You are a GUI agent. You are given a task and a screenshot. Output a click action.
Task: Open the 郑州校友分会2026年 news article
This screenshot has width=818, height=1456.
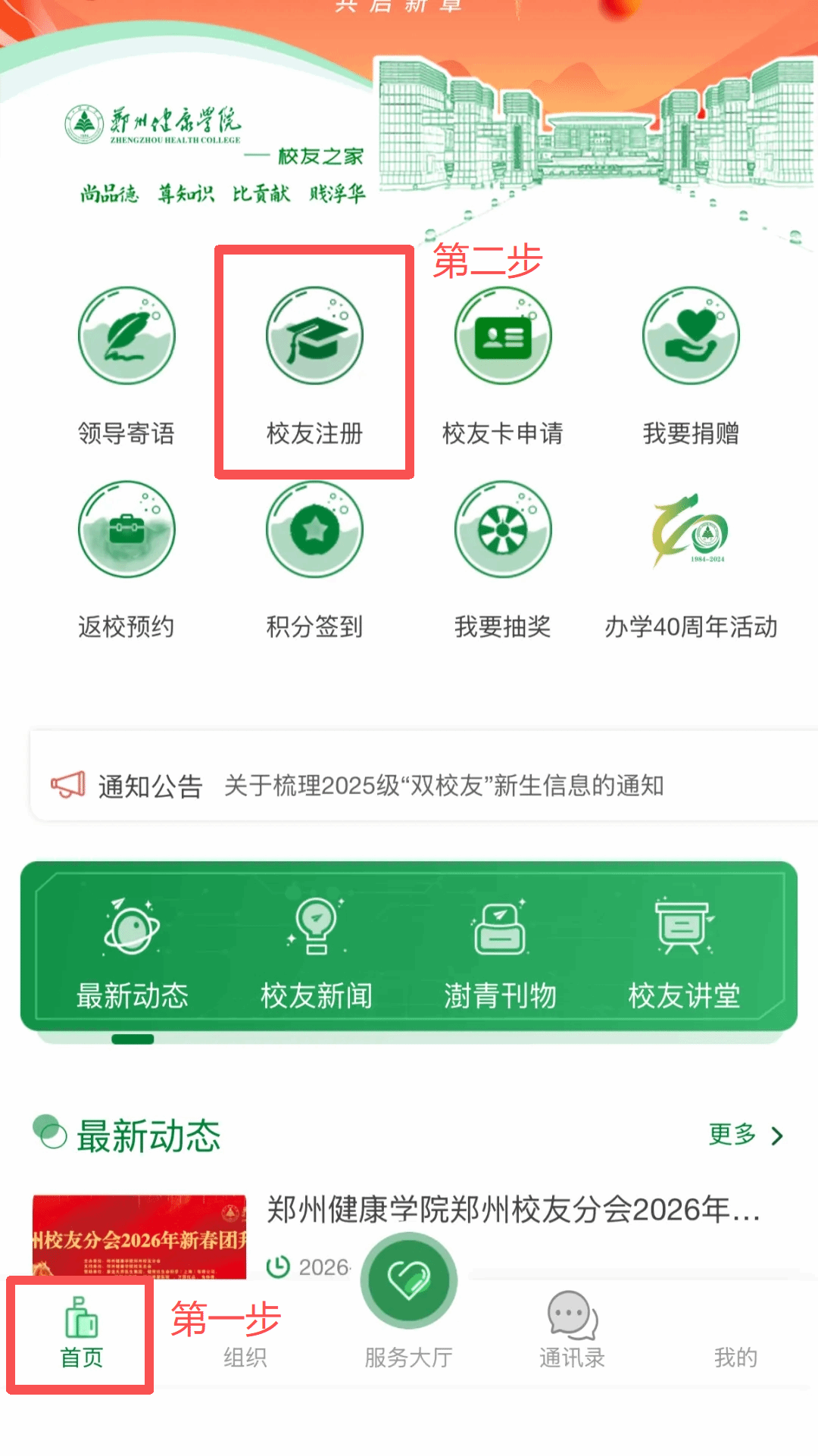point(514,1210)
